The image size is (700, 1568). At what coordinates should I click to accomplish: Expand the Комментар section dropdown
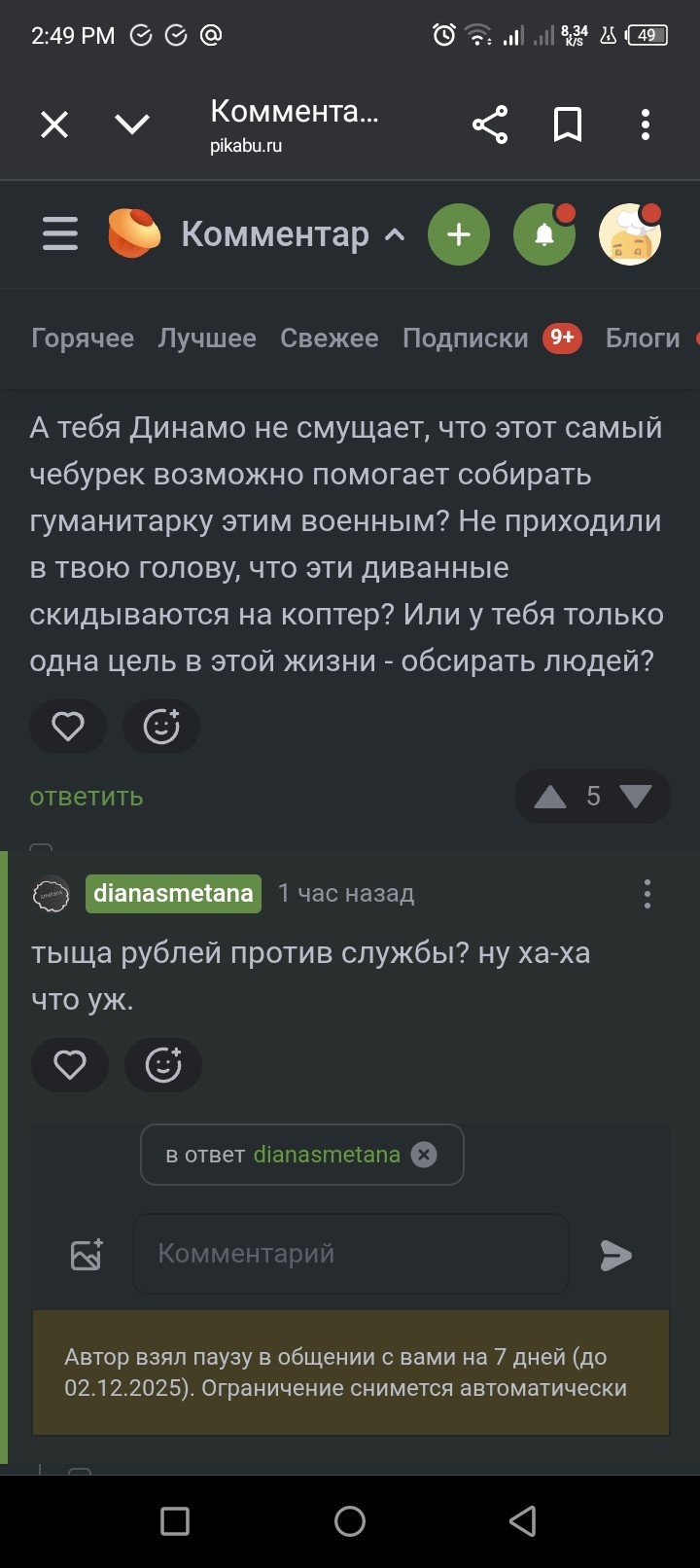(394, 234)
